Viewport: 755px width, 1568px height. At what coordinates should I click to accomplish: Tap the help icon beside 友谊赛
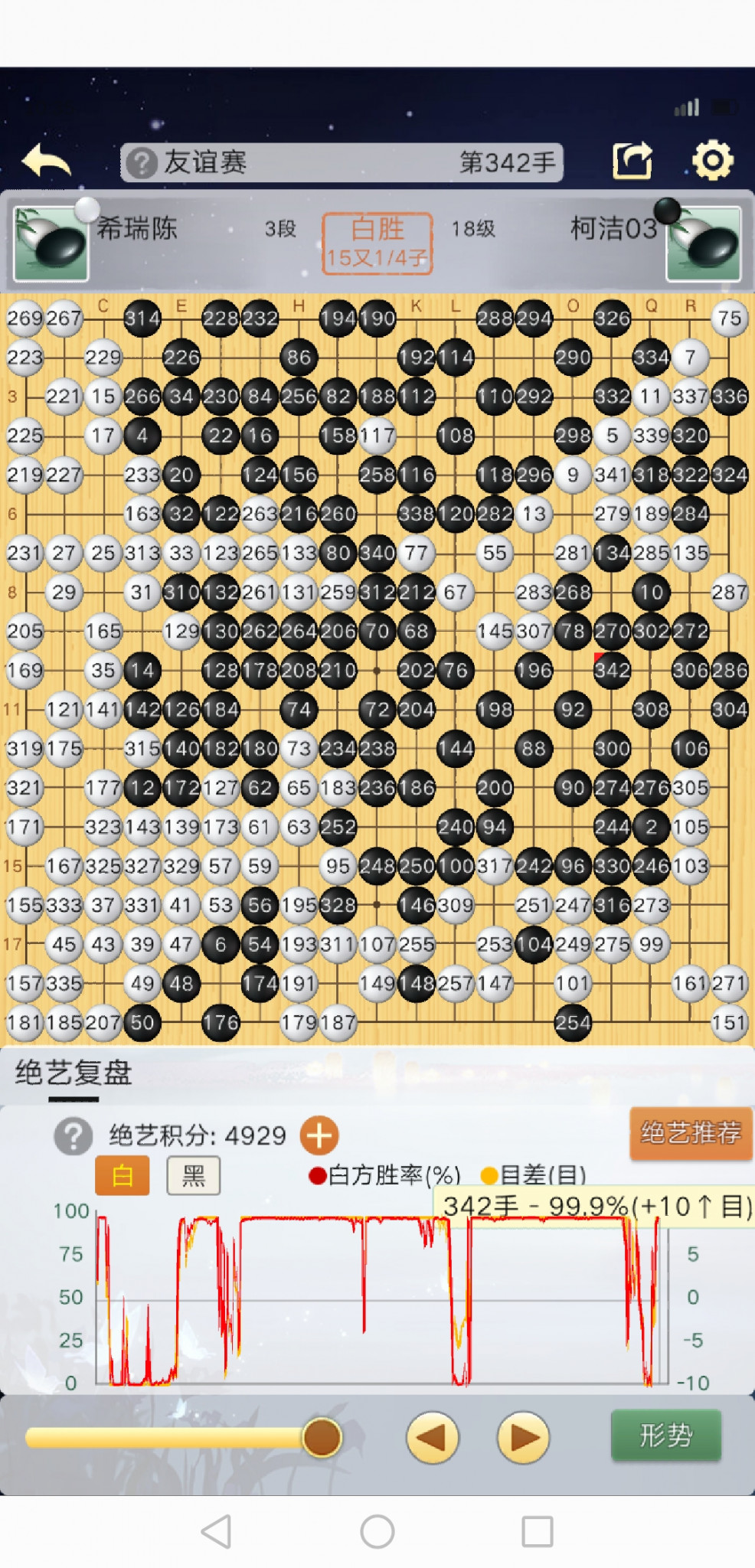pyautogui.click(x=142, y=163)
